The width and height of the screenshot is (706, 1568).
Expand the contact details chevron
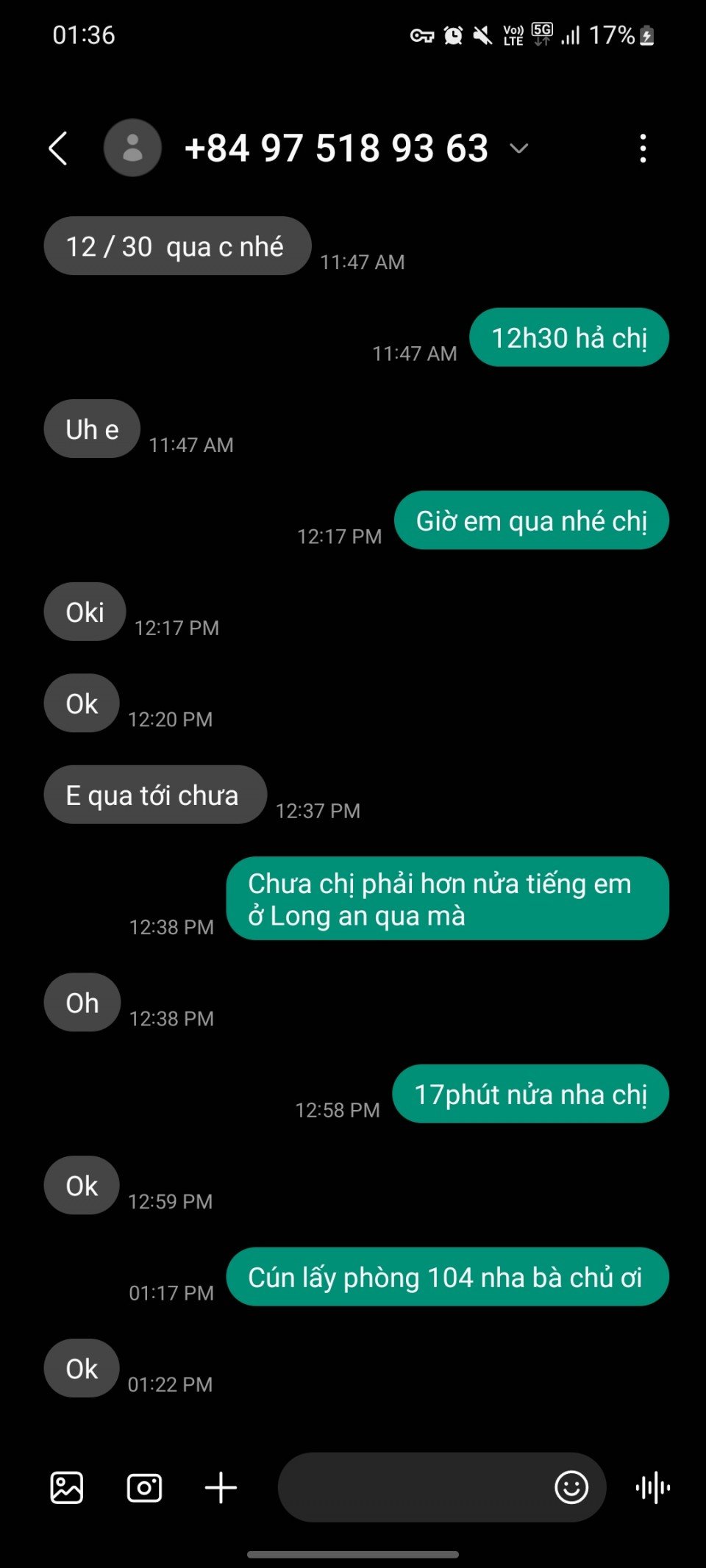(x=519, y=148)
